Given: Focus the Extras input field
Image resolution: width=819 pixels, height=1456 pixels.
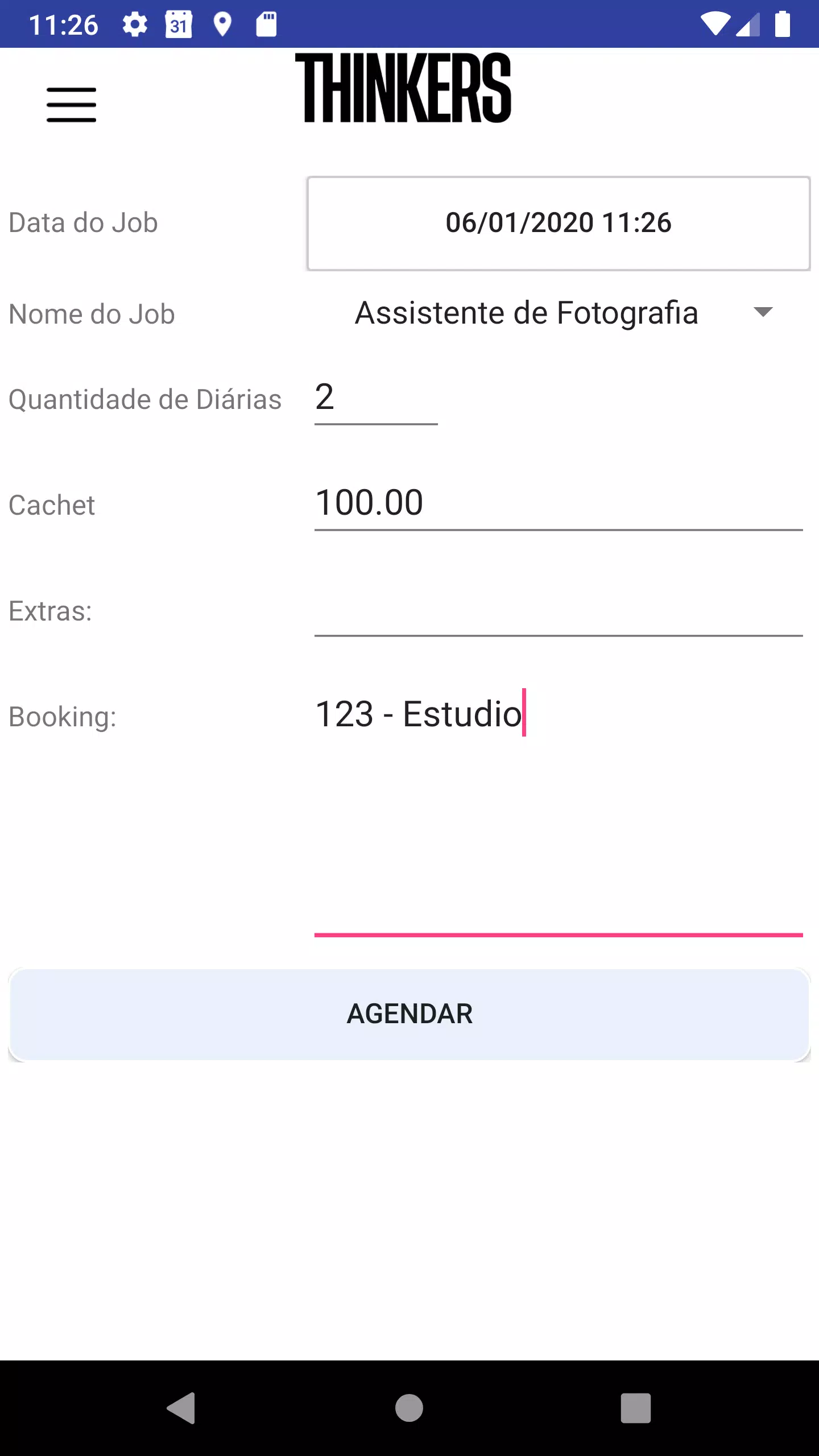Looking at the screenshot, I should pyautogui.click(x=559, y=609).
